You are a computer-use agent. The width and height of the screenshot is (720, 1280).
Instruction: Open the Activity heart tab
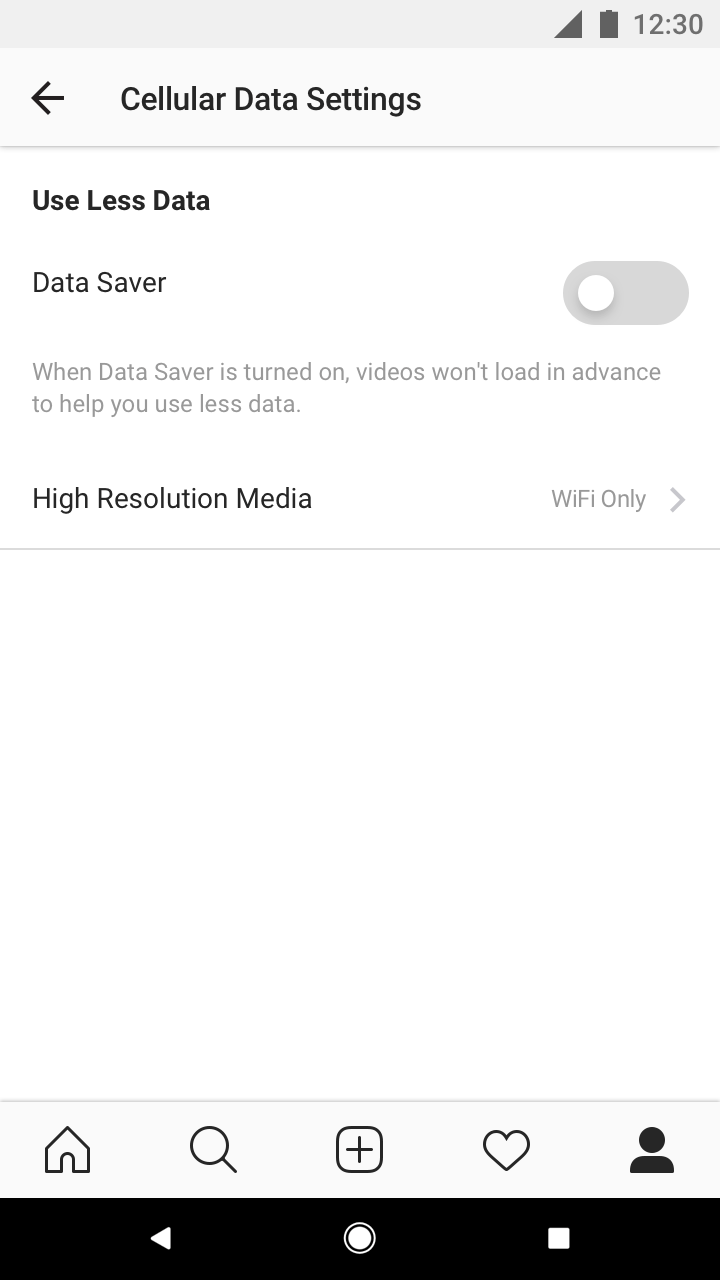click(506, 1149)
